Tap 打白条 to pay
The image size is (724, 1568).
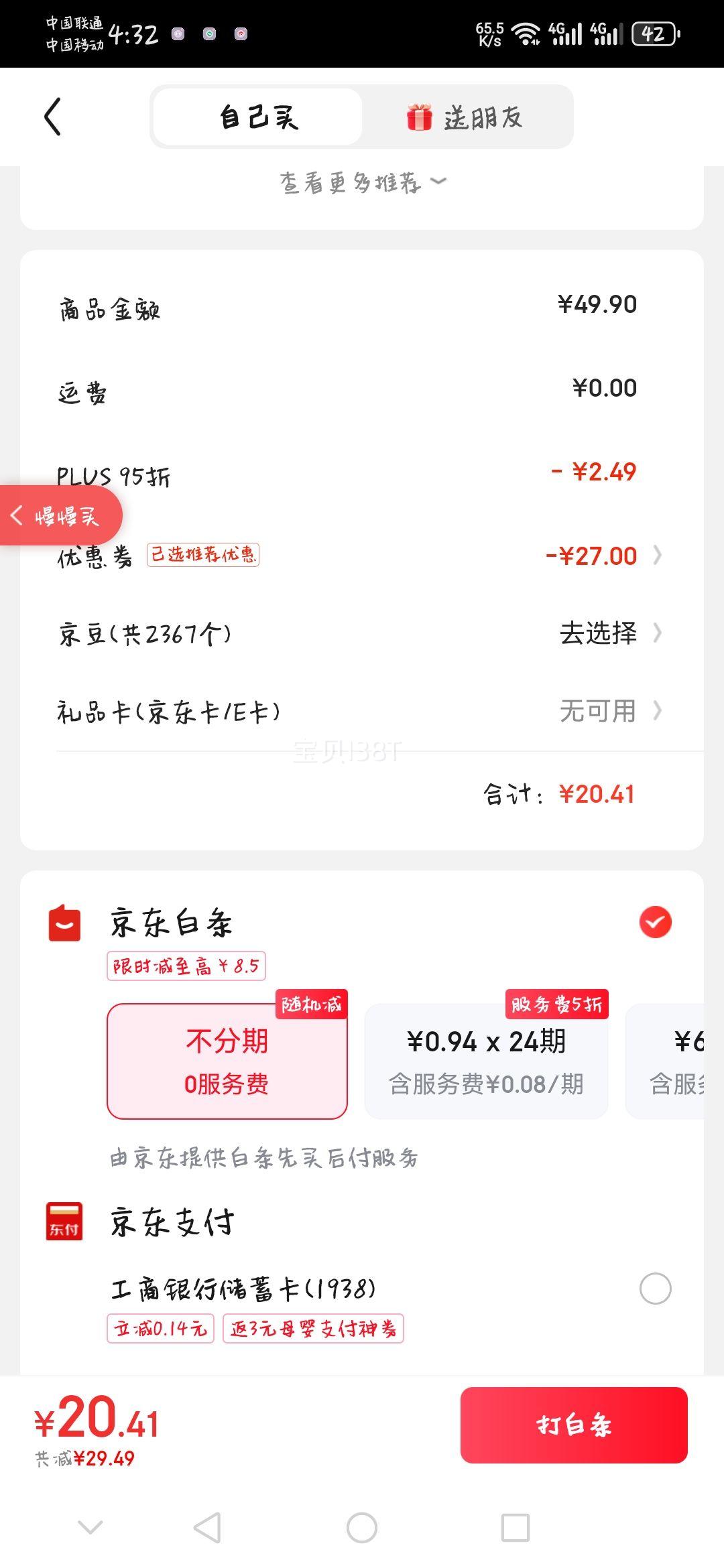click(x=574, y=1425)
